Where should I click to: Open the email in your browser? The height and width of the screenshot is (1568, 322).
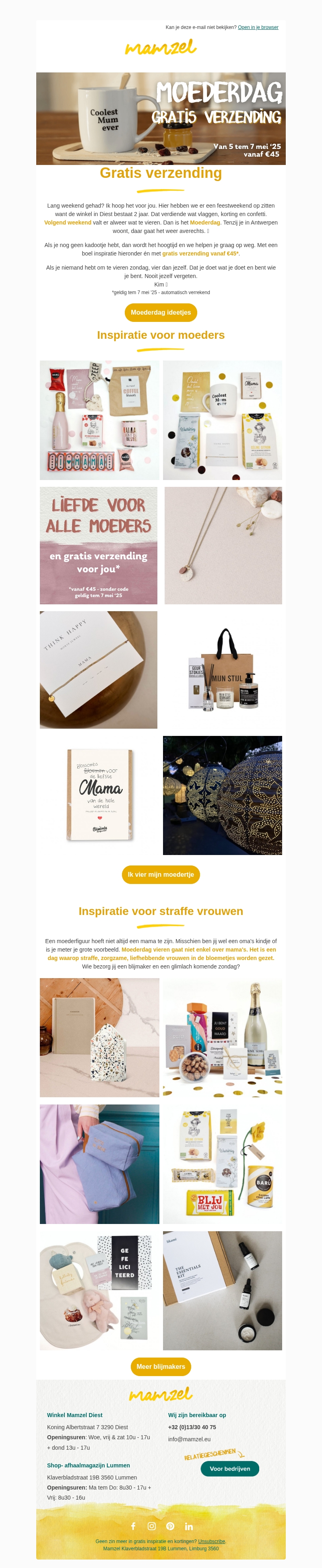point(258,27)
